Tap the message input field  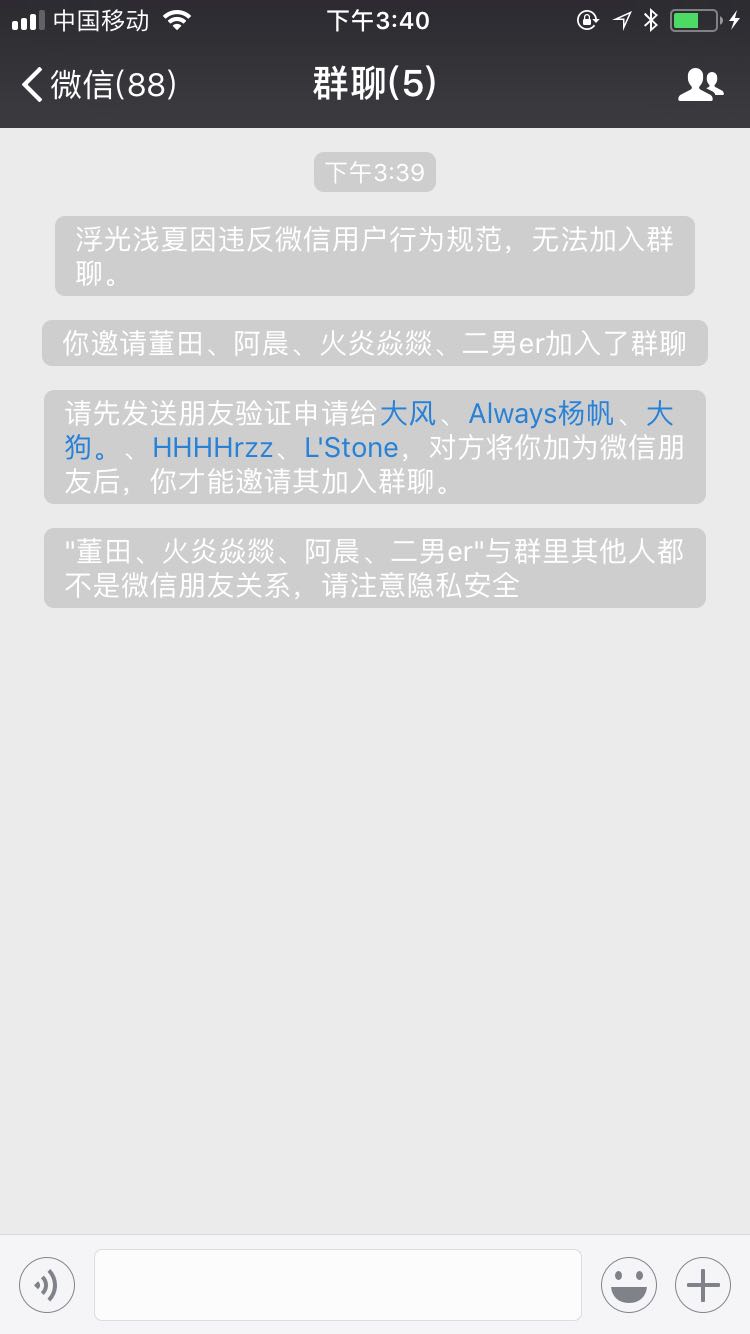(x=337, y=1284)
